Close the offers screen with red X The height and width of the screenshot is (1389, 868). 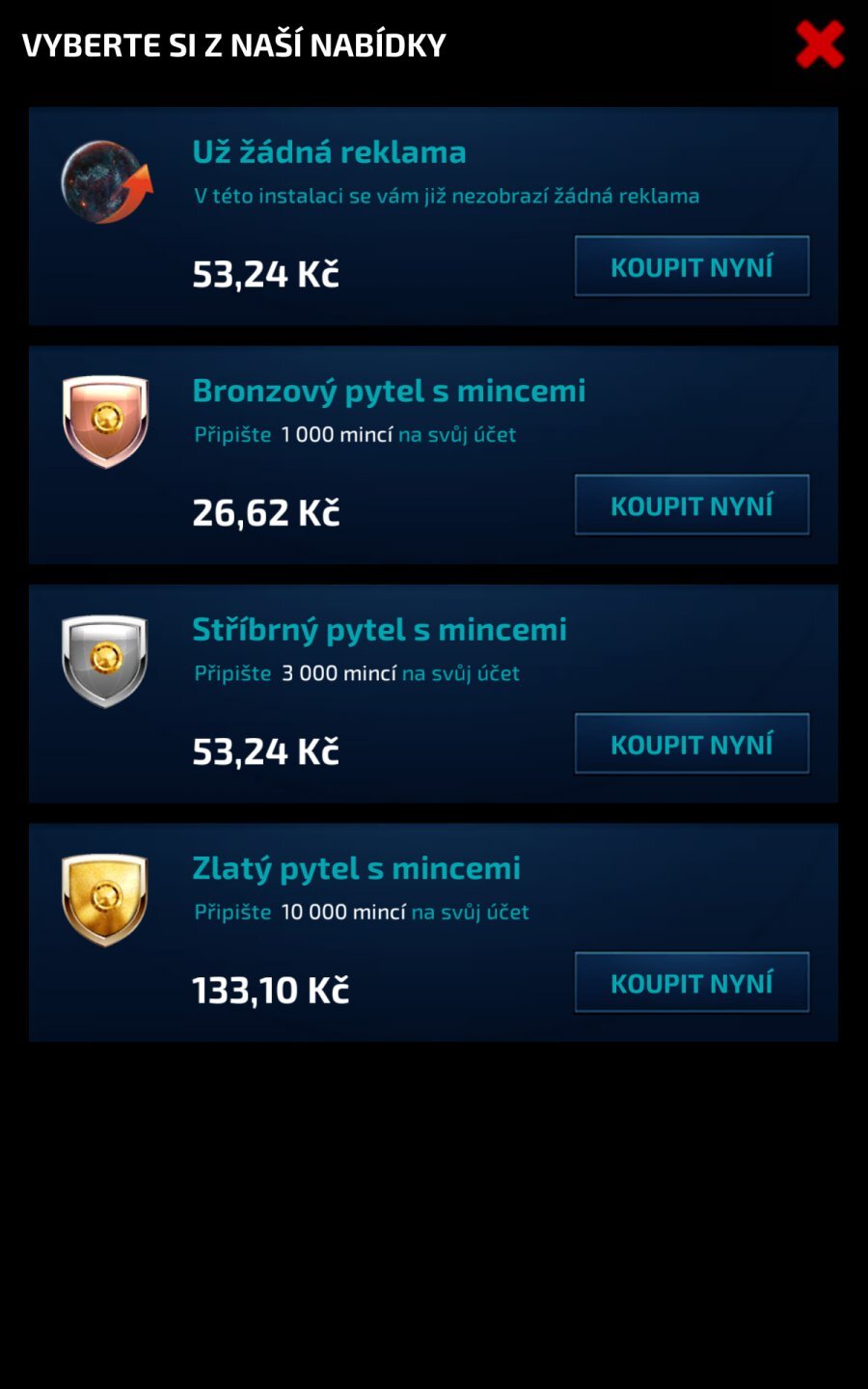[820, 45]
